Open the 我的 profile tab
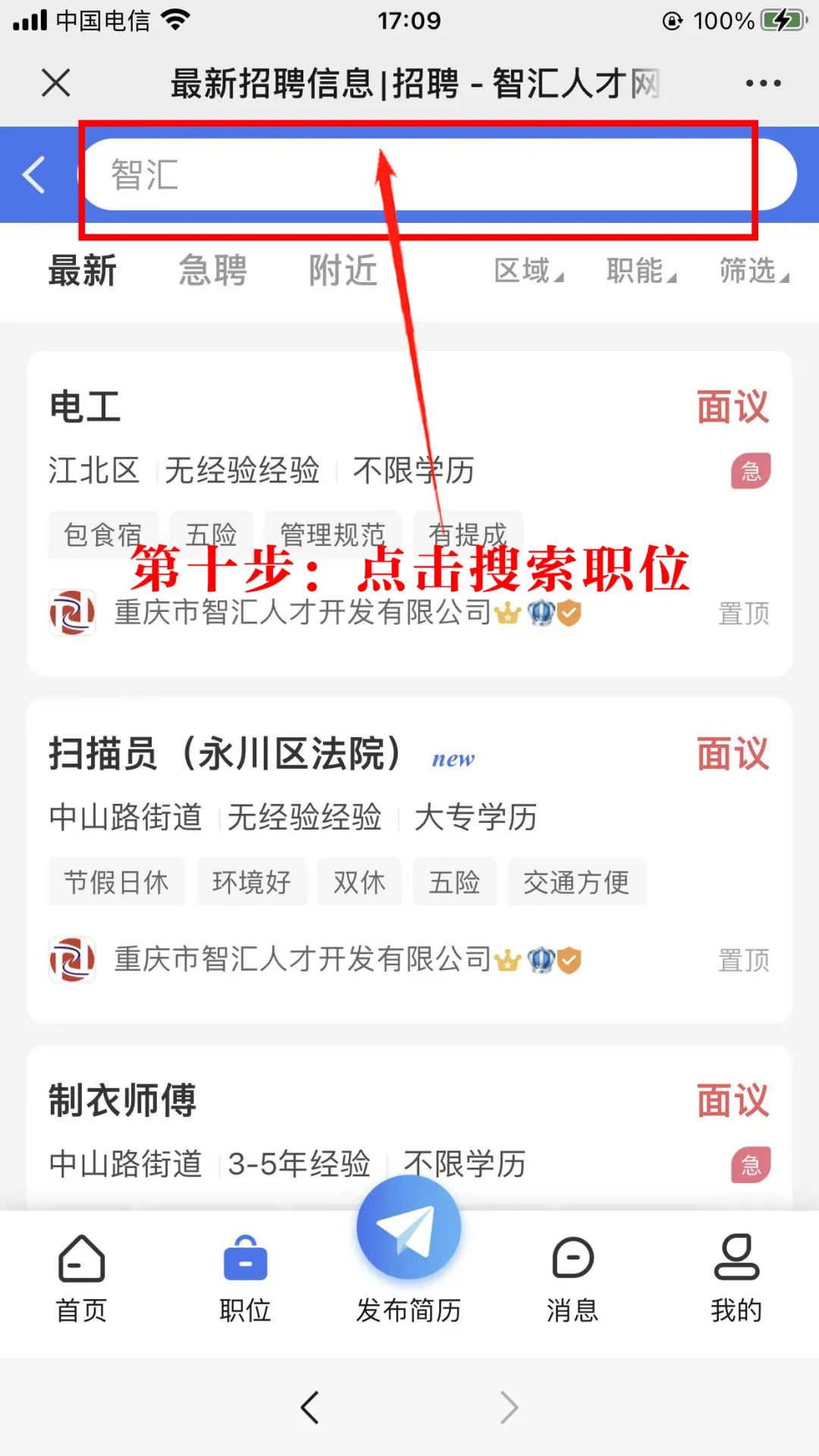 point(736,1279)
